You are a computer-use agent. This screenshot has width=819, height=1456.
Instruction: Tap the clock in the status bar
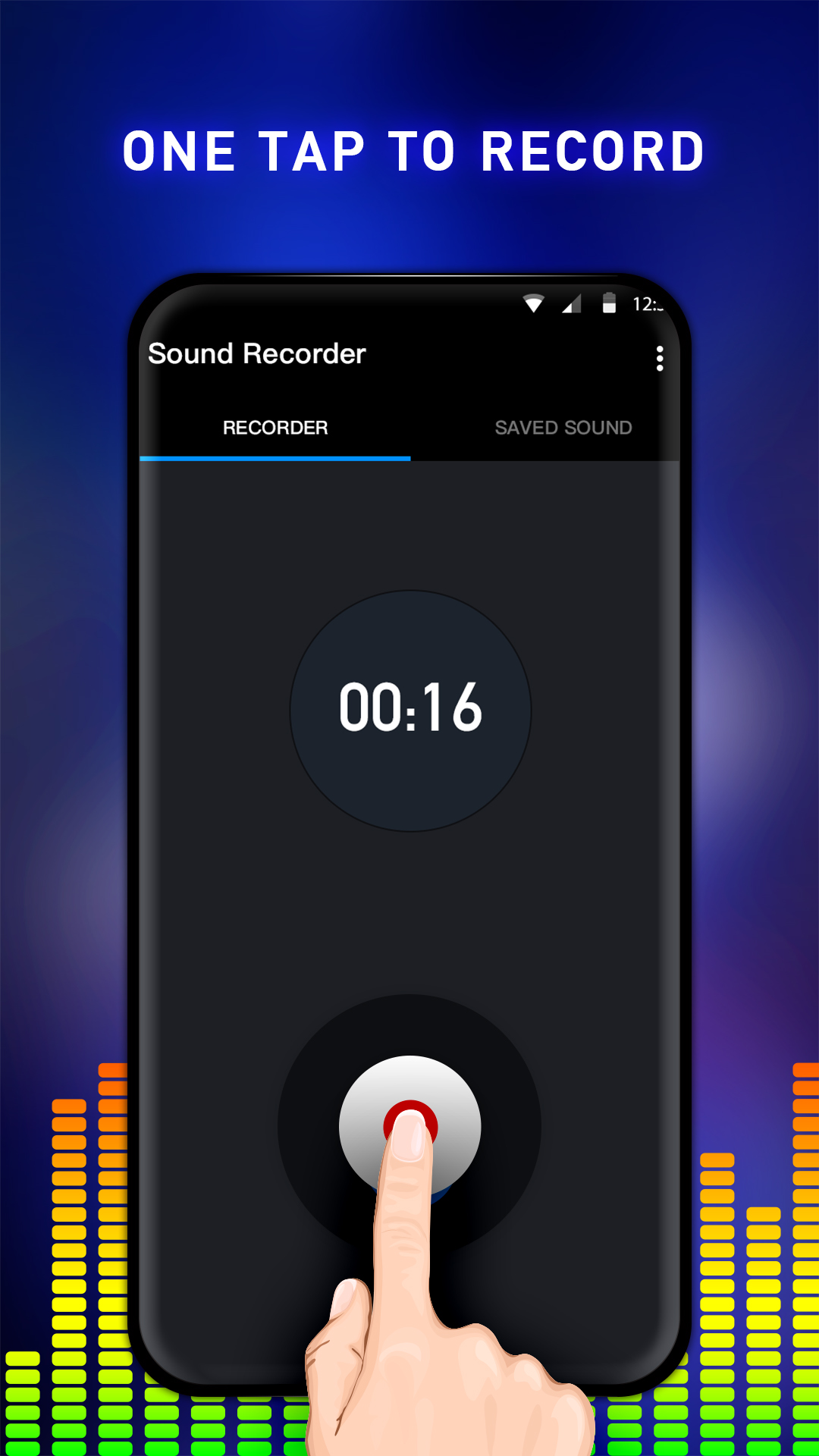point(647,303)
